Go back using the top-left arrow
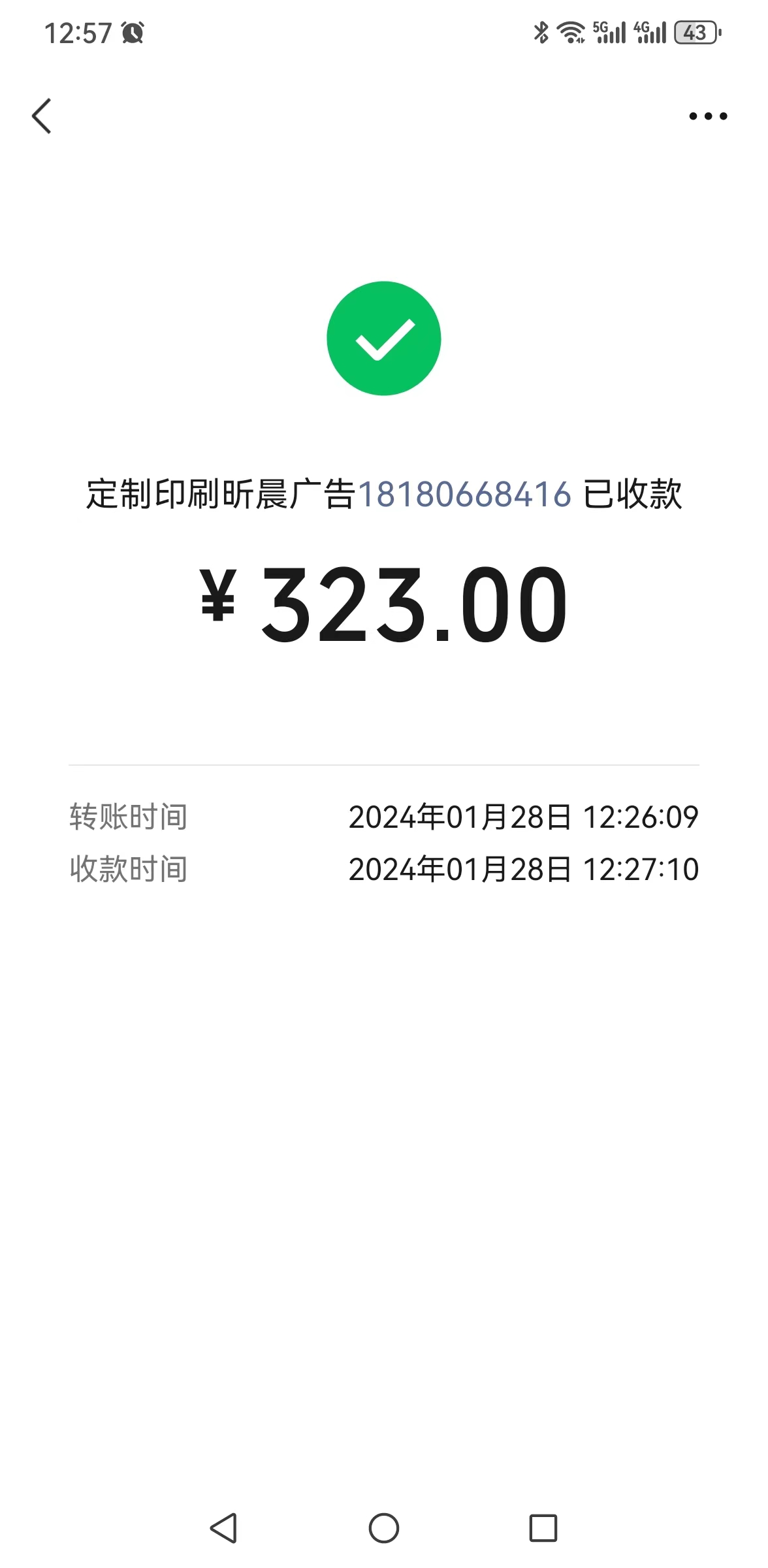This screenshot has height=1568, width=768. point(42,116)
